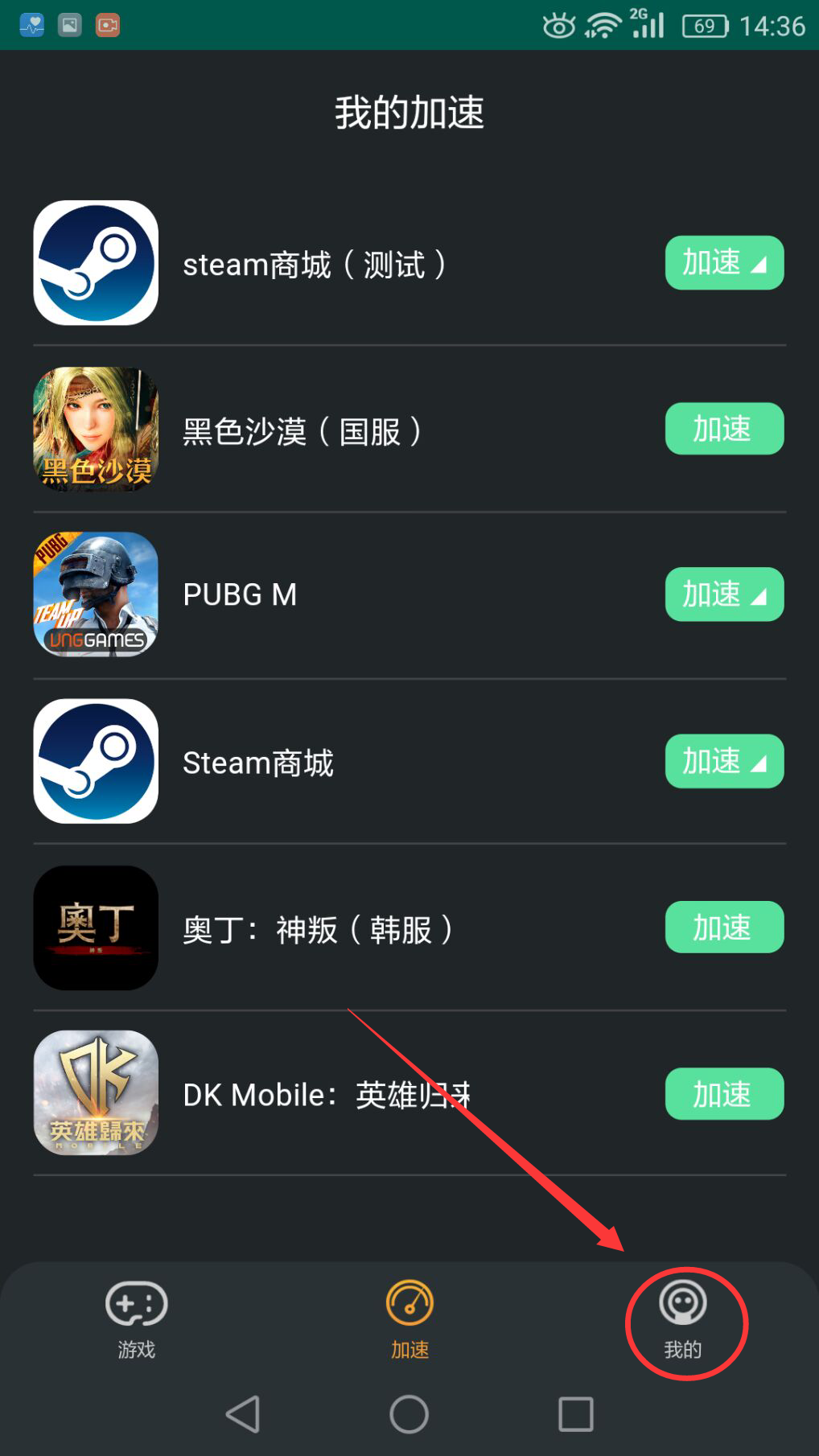Go to the system home screen
The height and width of the screenshot is (1456, 819).
(409, 1414)
